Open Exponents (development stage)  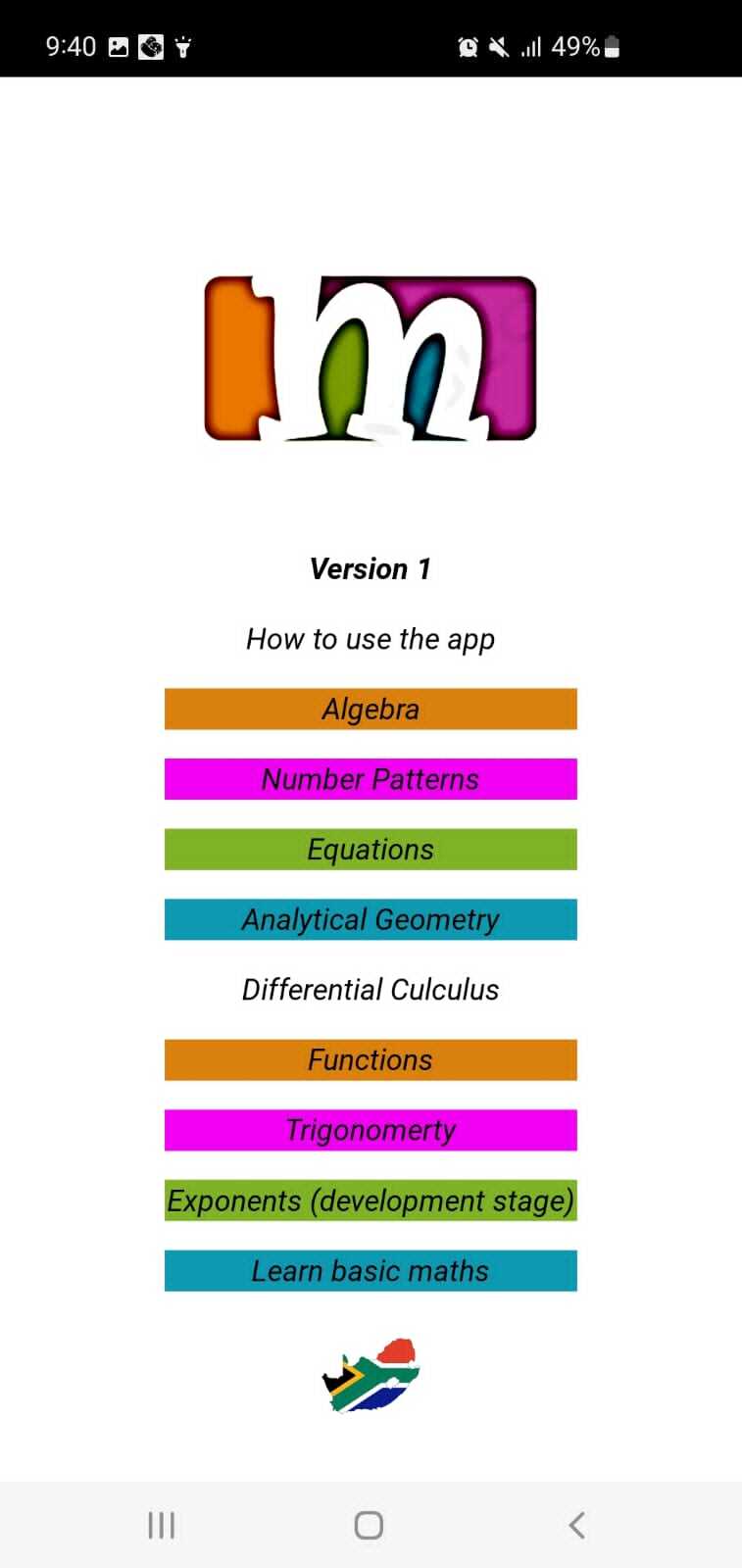[x=371, y=1200]
